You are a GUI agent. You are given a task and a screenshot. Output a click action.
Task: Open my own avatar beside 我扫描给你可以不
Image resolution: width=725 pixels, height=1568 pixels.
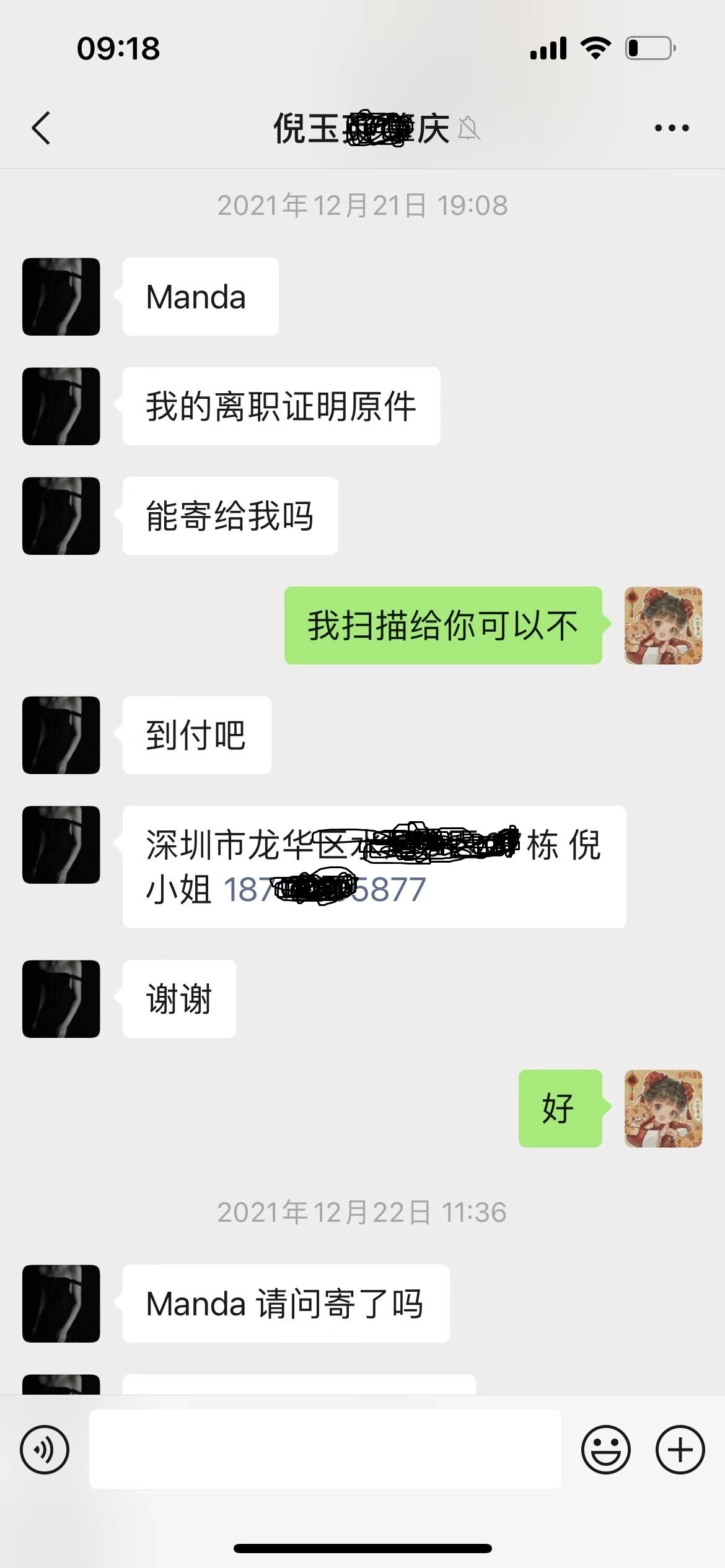click(663, 625)
